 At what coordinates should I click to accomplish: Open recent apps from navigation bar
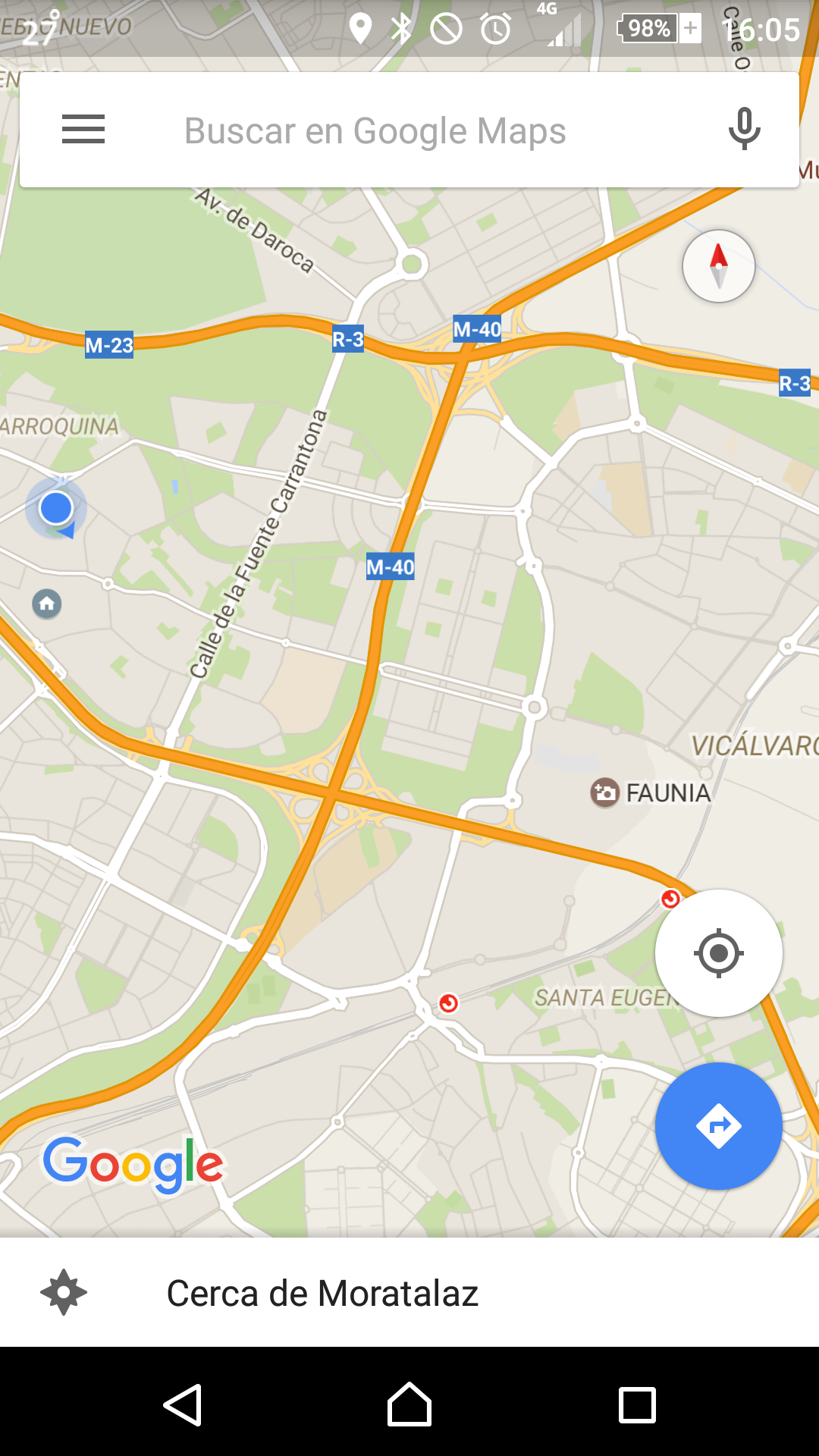pyautogui.click(x=637, y=1405)
